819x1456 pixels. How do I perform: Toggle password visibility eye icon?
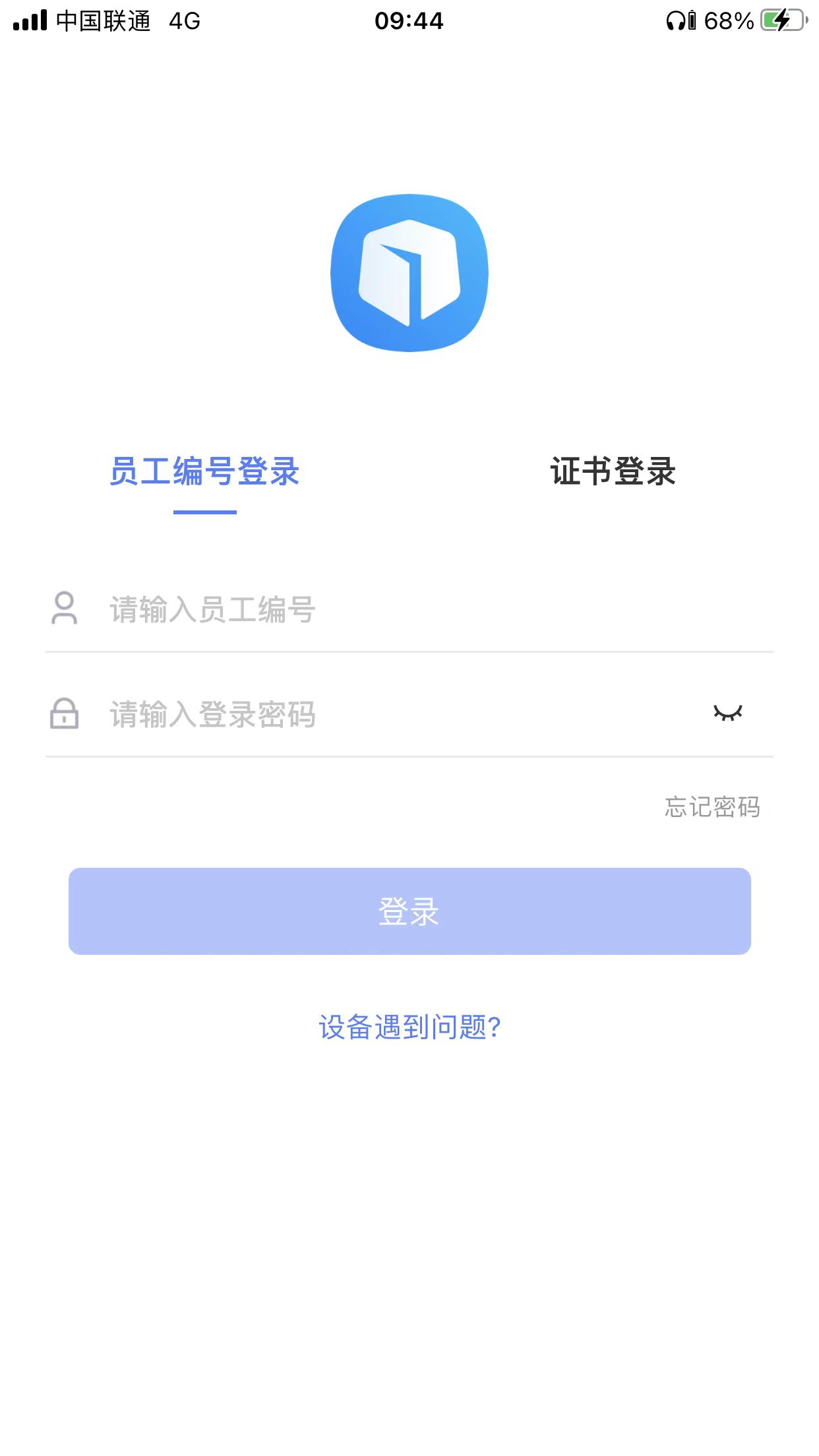click(x=728, y=713)
